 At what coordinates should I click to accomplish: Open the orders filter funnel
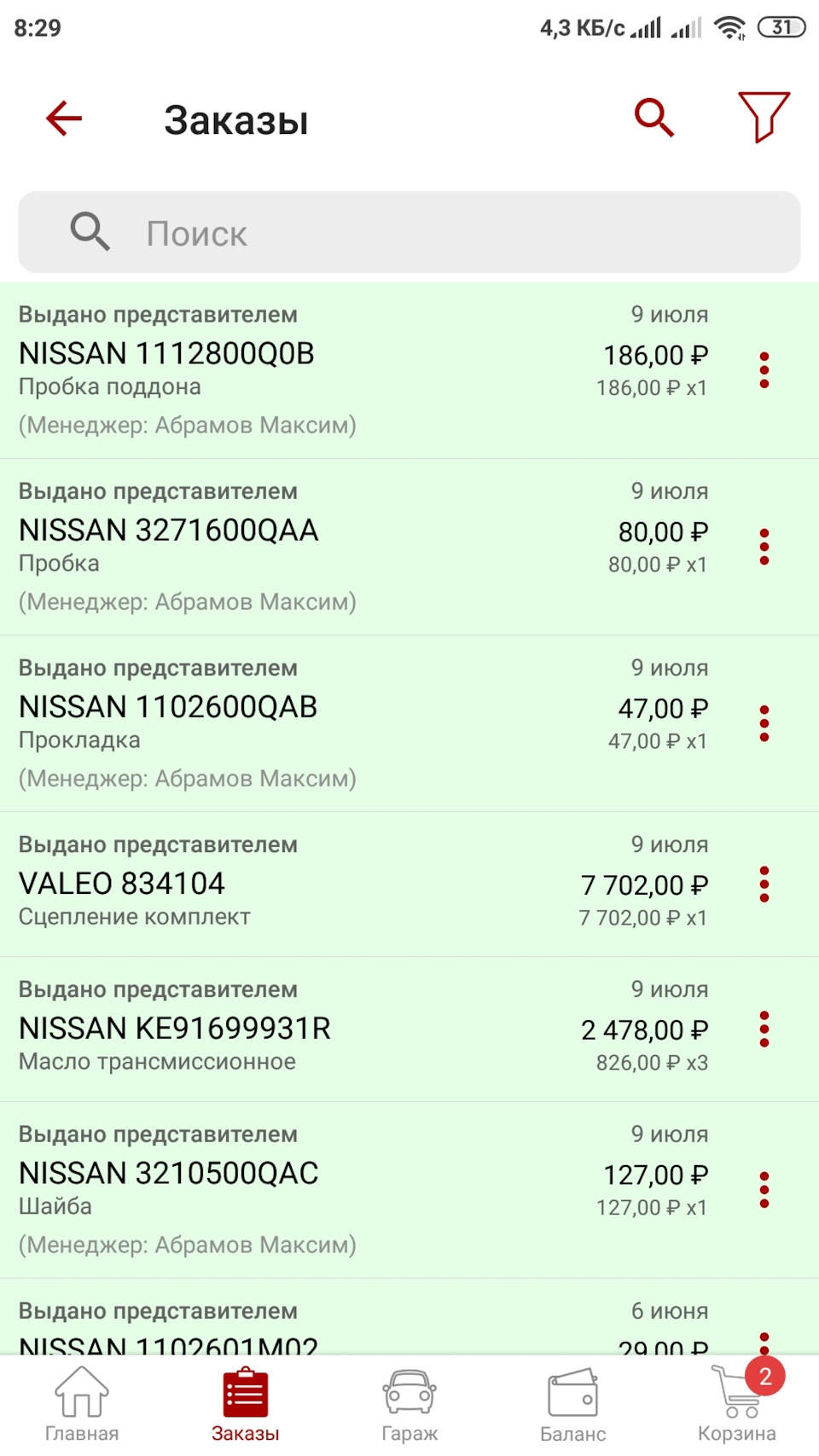pyautogui.click(x=764, y=118)
